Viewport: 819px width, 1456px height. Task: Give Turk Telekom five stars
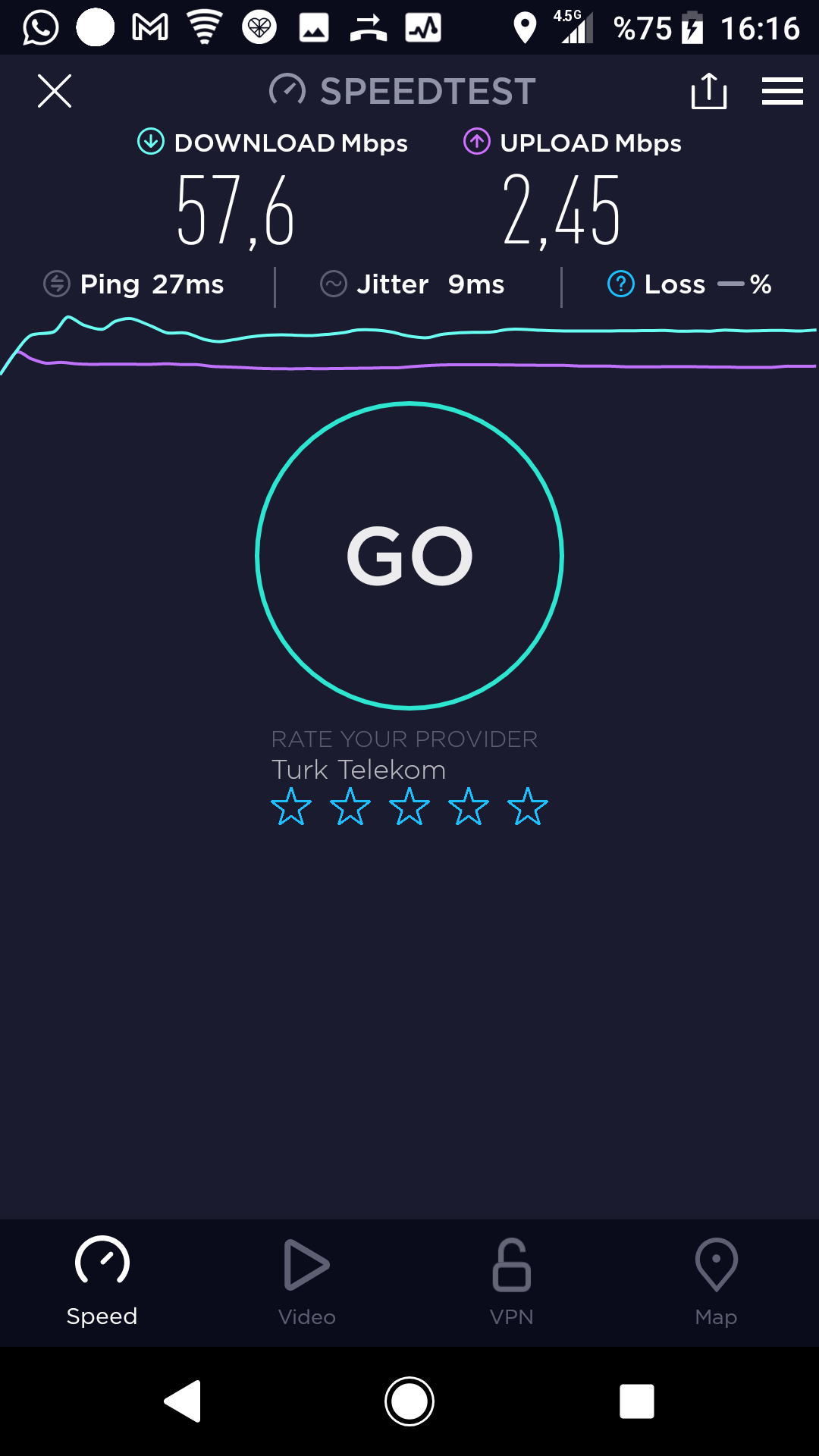(x=528, y=806)
